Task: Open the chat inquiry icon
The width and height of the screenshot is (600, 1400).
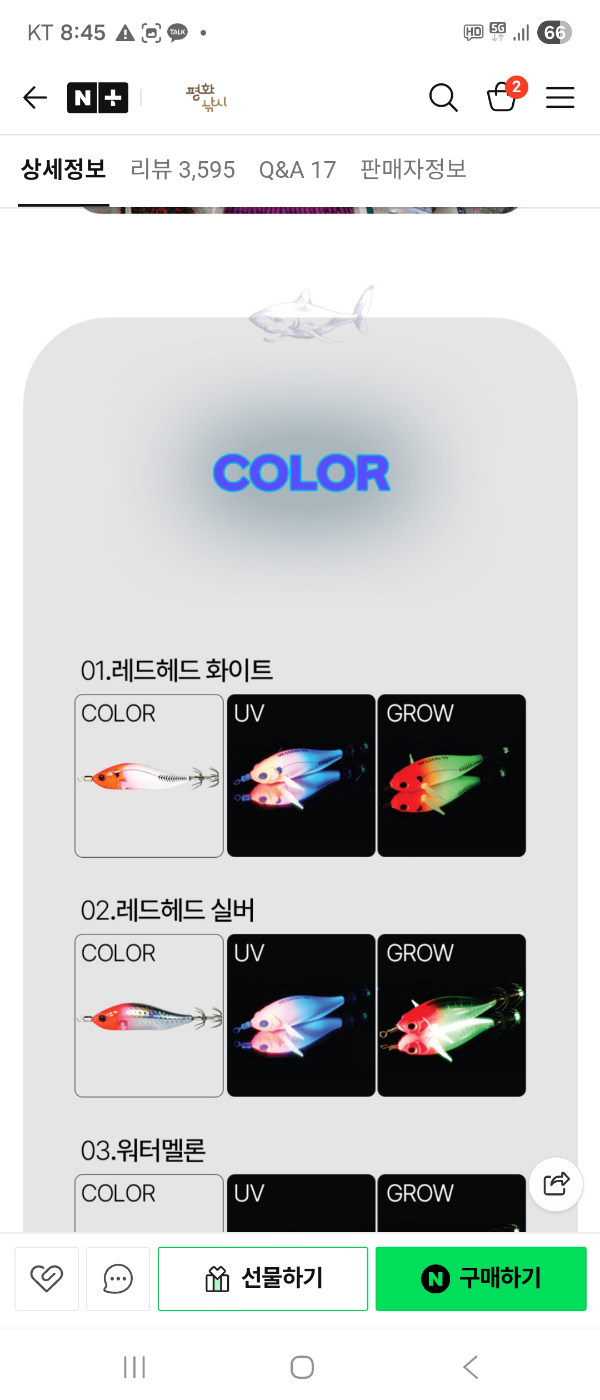Action: [118, 1278]
